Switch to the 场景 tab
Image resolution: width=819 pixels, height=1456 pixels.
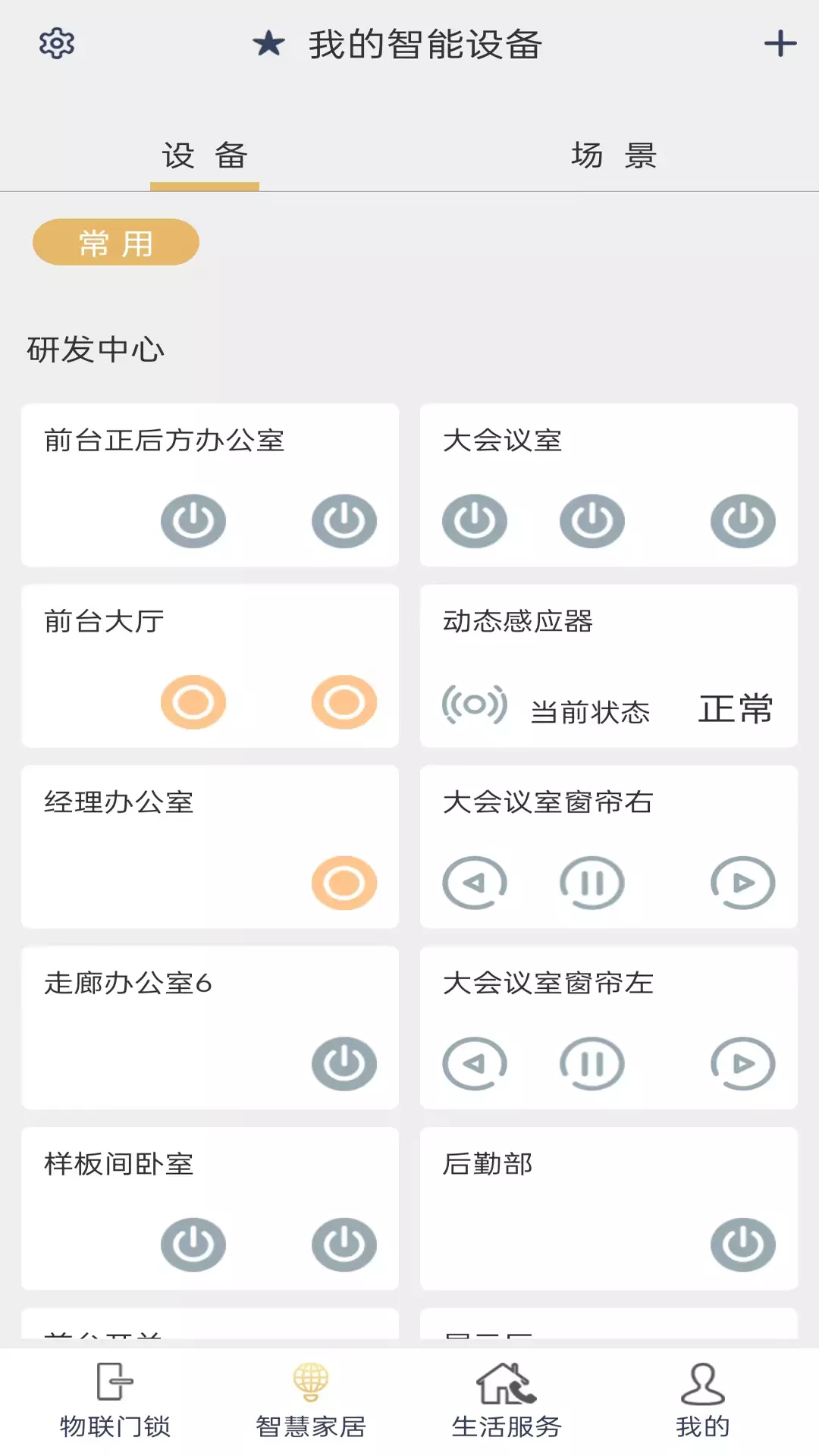pos(613,155)
